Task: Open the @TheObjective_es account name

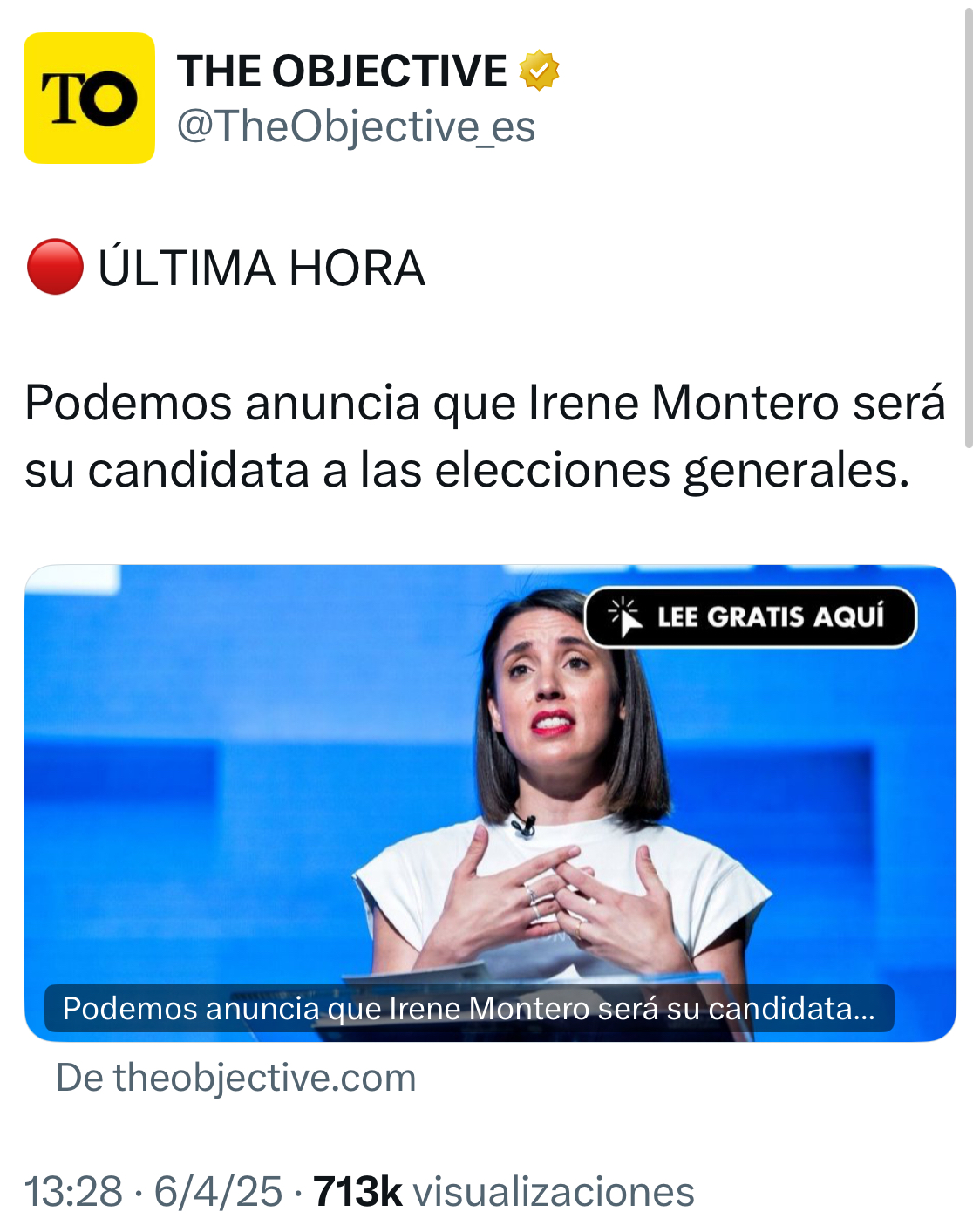Action: 356,127
